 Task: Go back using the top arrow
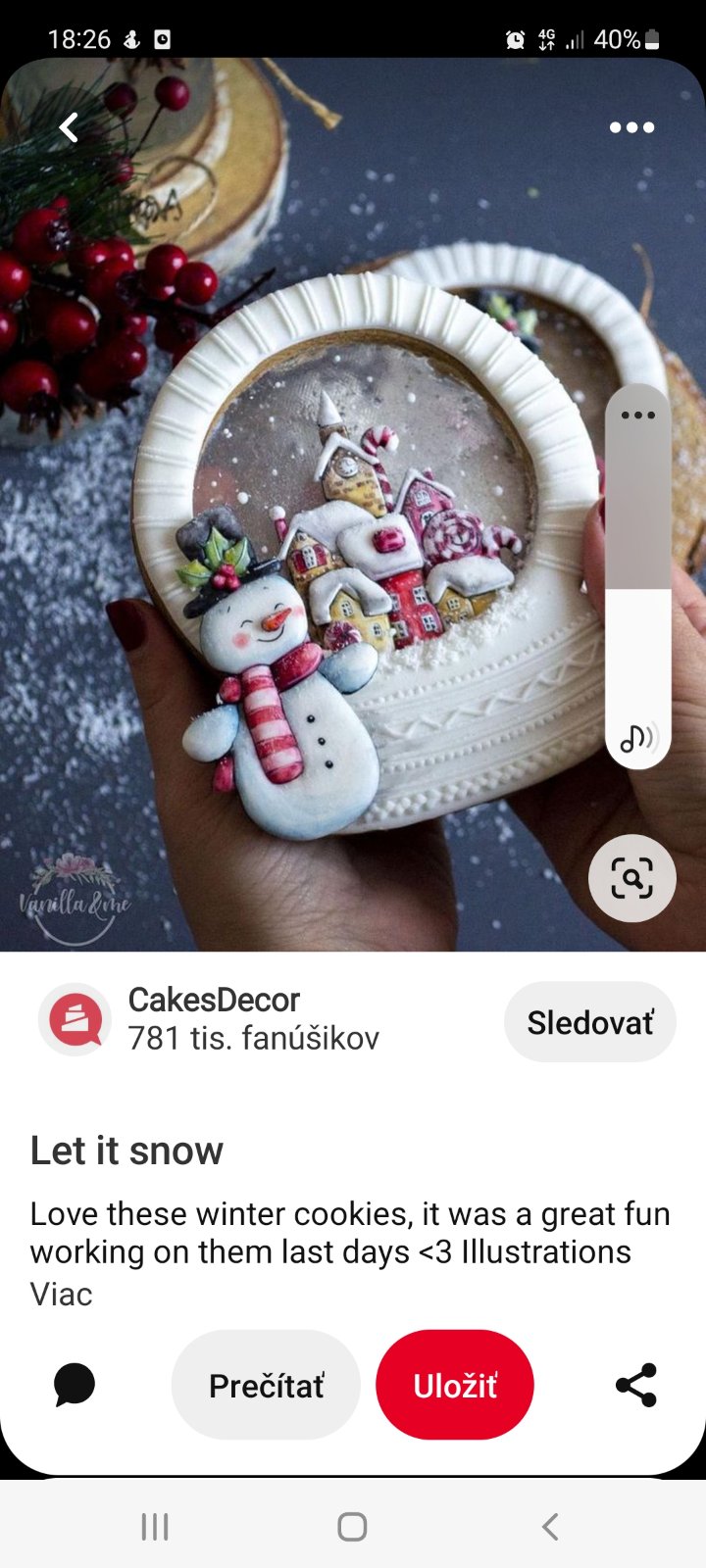pos(69,127)
